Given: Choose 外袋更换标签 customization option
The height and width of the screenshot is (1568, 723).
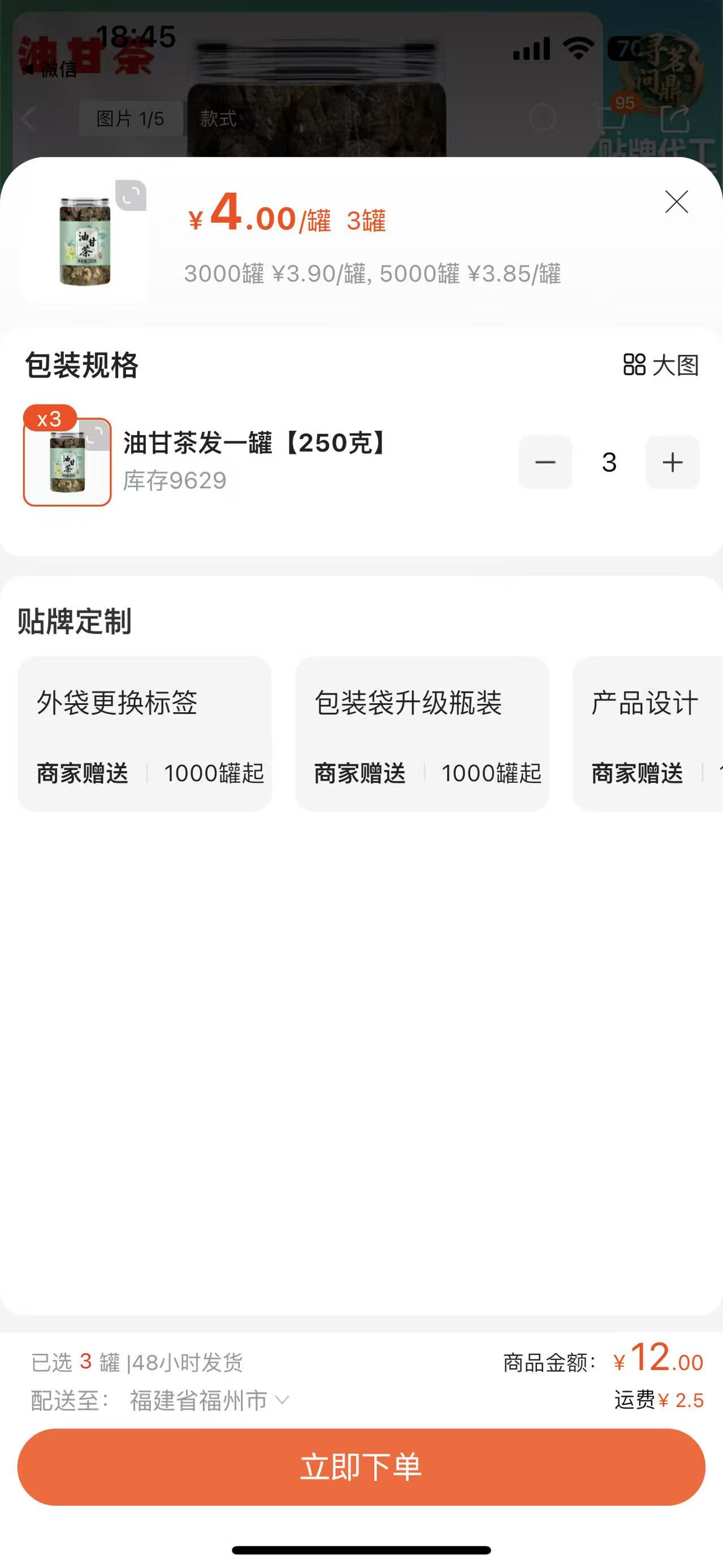Looking at the screenshot, I should click(x=145, y=734).
